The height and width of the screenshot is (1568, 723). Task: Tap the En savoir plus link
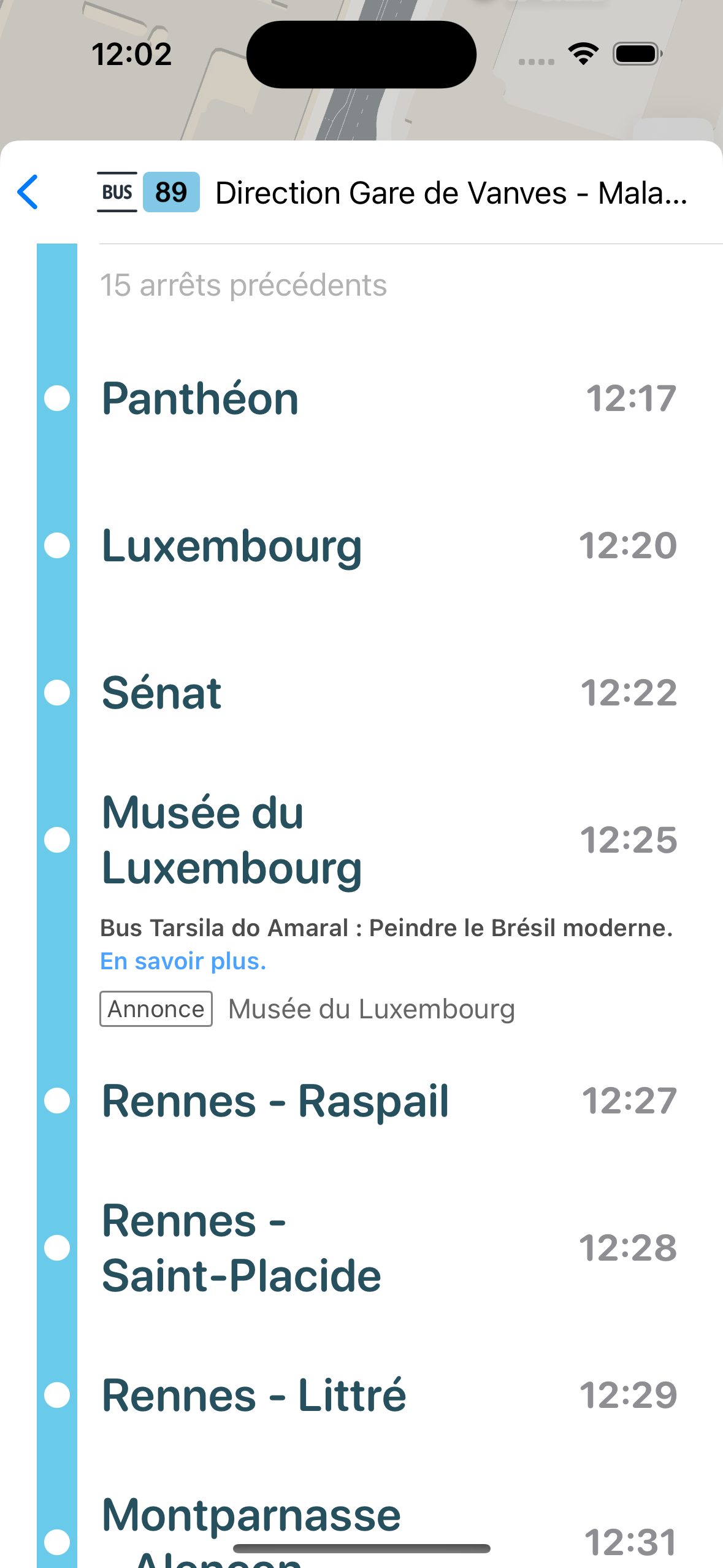point(183,961)
